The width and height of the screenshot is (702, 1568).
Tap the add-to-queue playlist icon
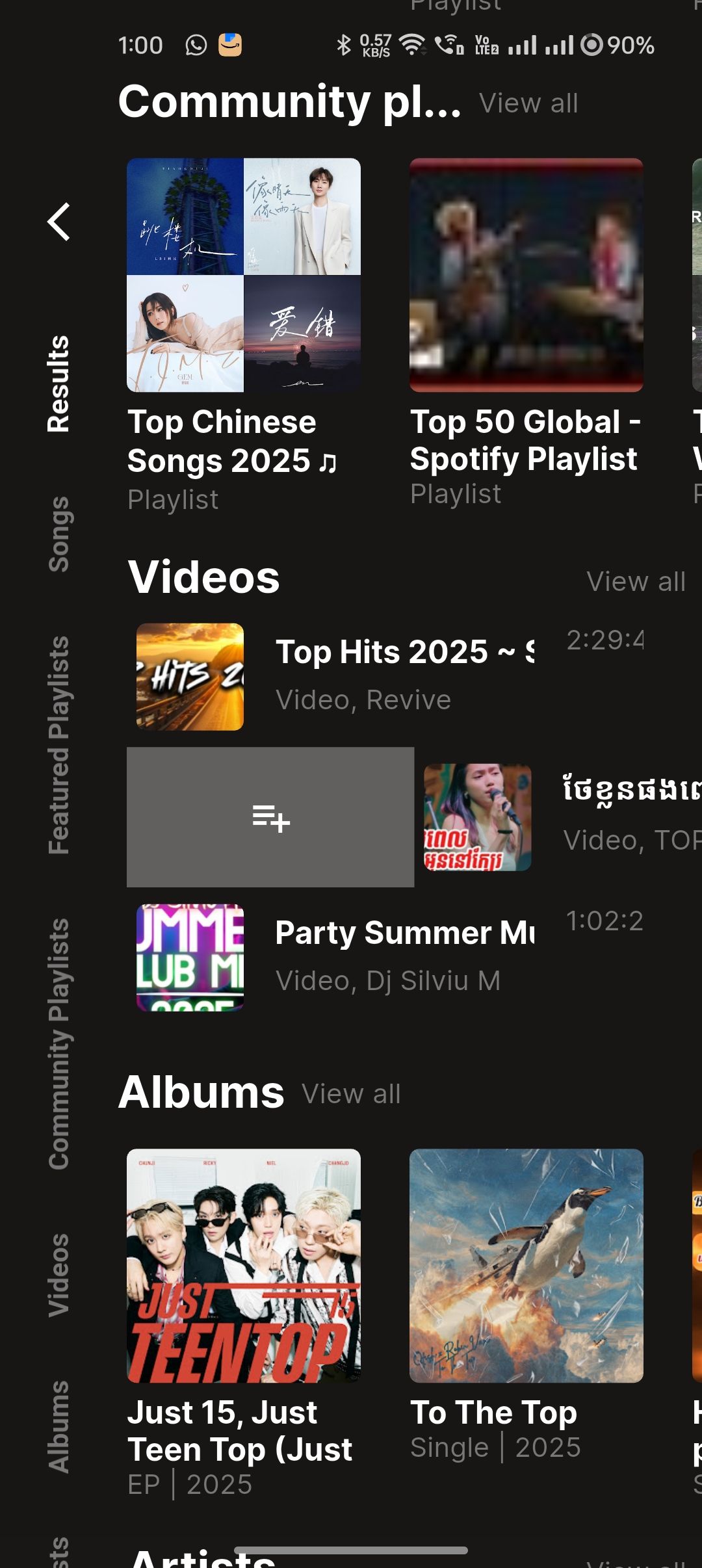point(270,817)
